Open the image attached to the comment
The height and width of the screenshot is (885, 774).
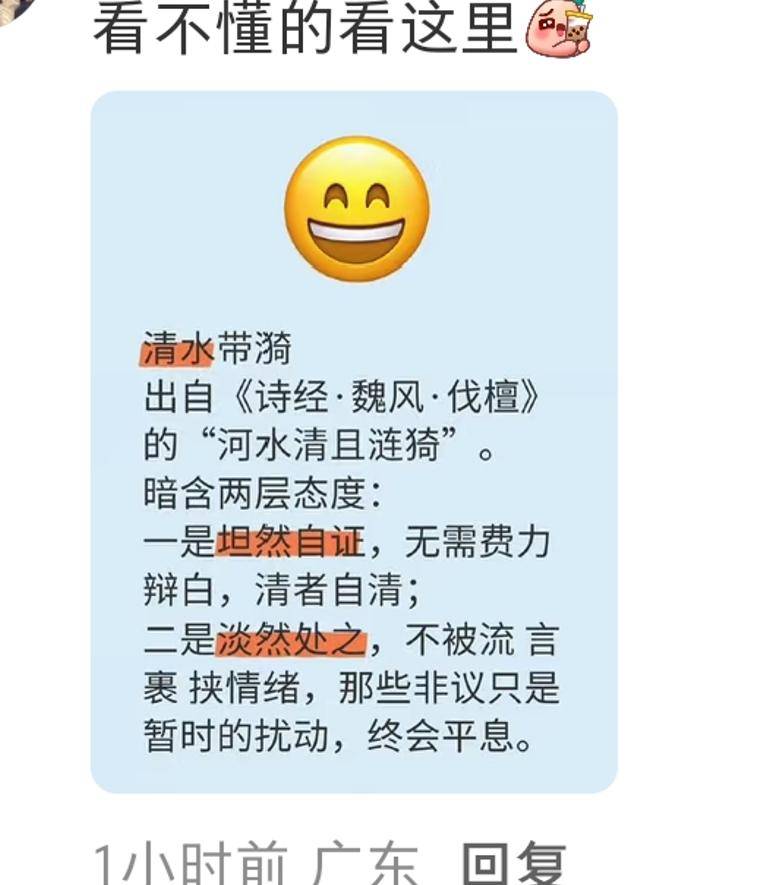click(x=354, y=442)
